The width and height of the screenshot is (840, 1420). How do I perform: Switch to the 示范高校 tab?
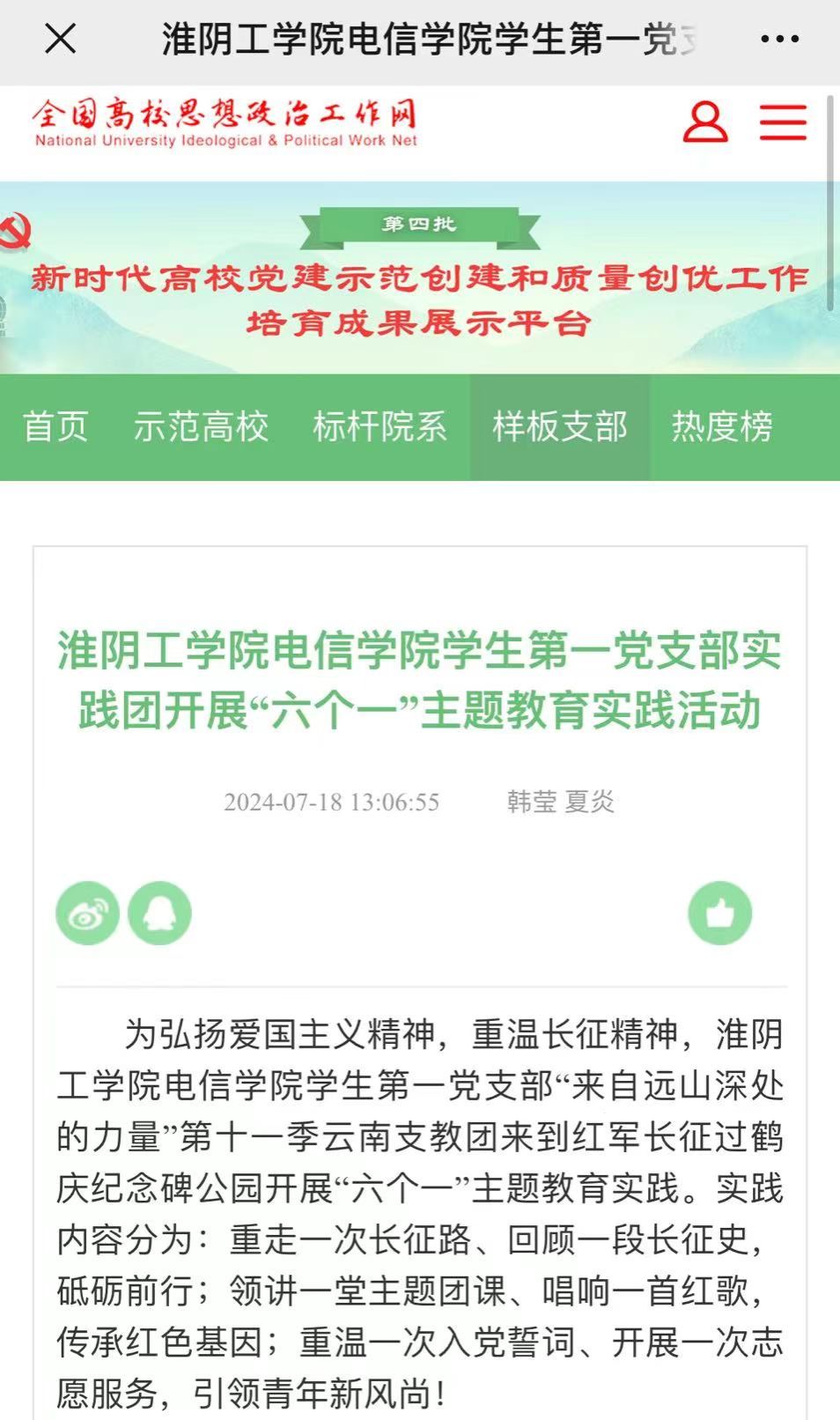coord(201,427)
